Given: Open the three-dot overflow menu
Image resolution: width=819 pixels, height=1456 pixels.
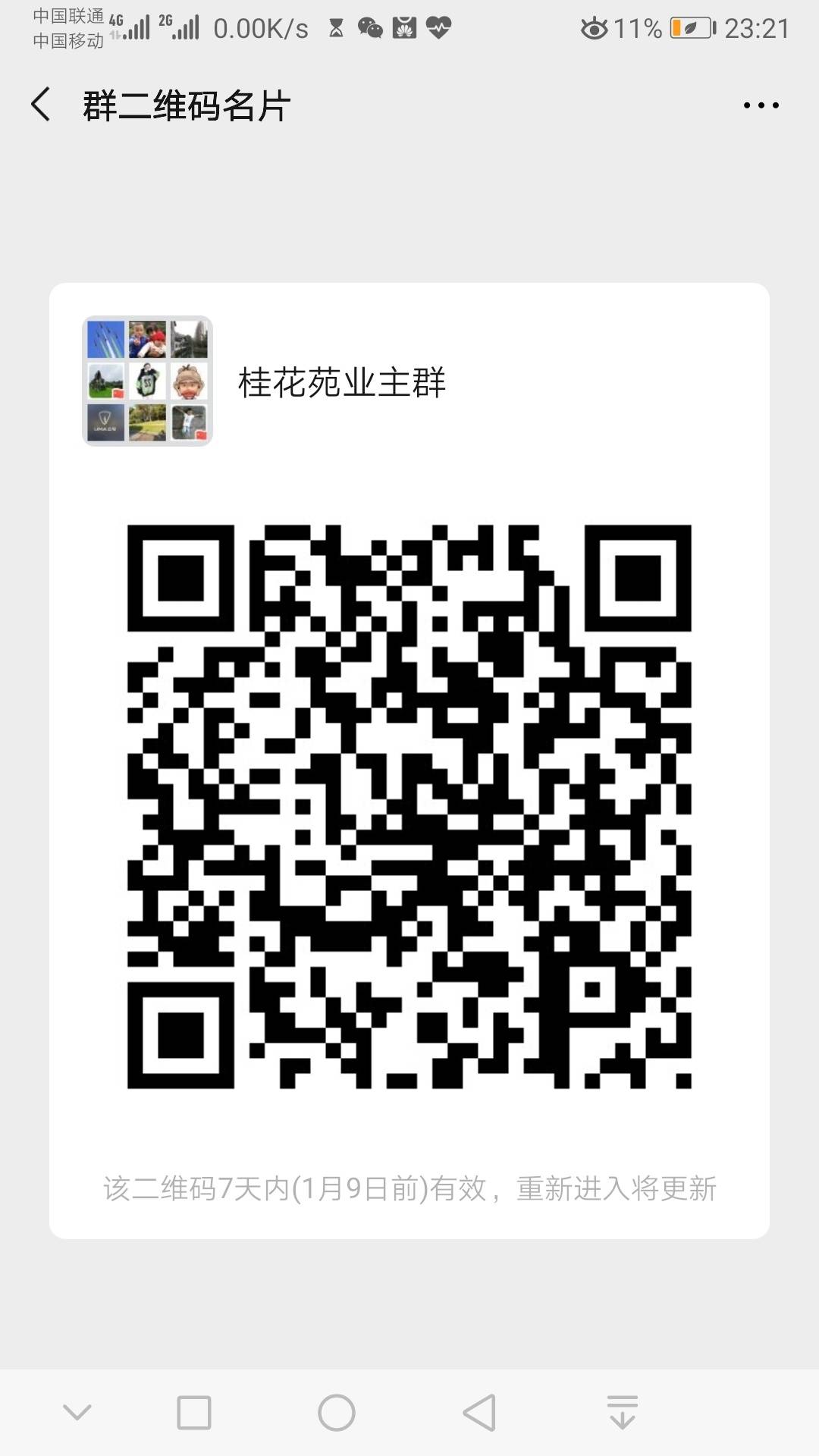Looking at the screenshot, I should tap(761, 105).
